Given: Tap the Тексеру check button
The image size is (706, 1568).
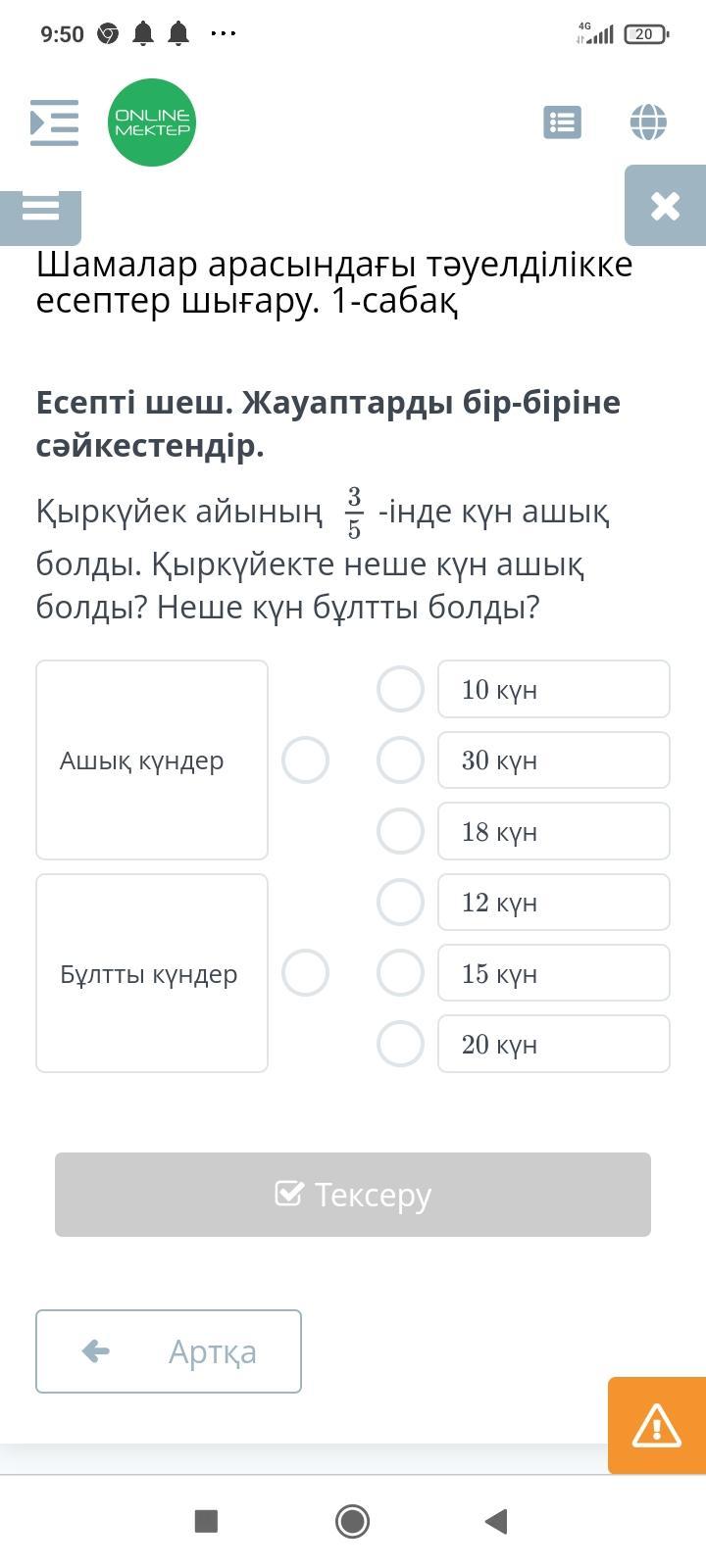Looking at the screenshot, I should click(353, 1195).
